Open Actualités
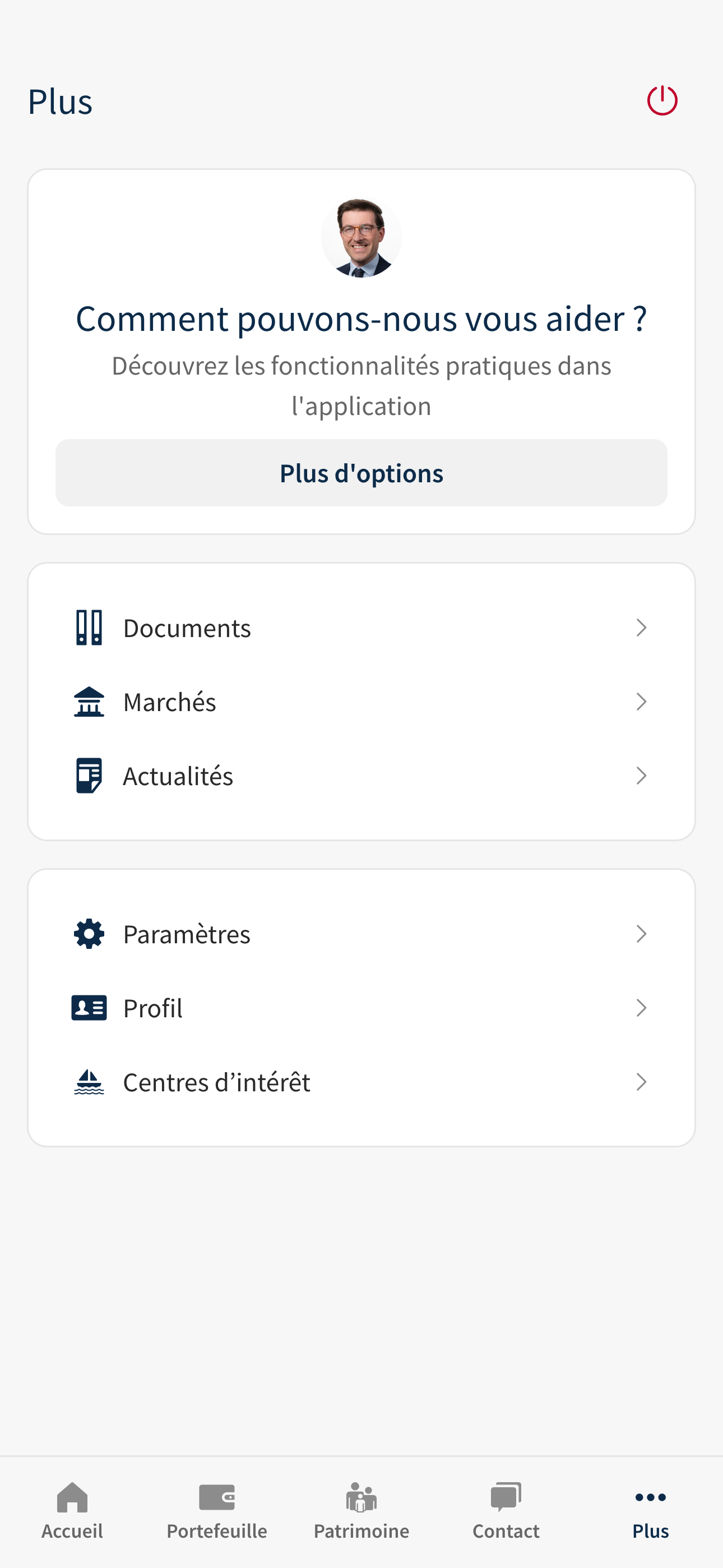The height and width of the screenshot is (1568, 723). (x=361, y=776)
